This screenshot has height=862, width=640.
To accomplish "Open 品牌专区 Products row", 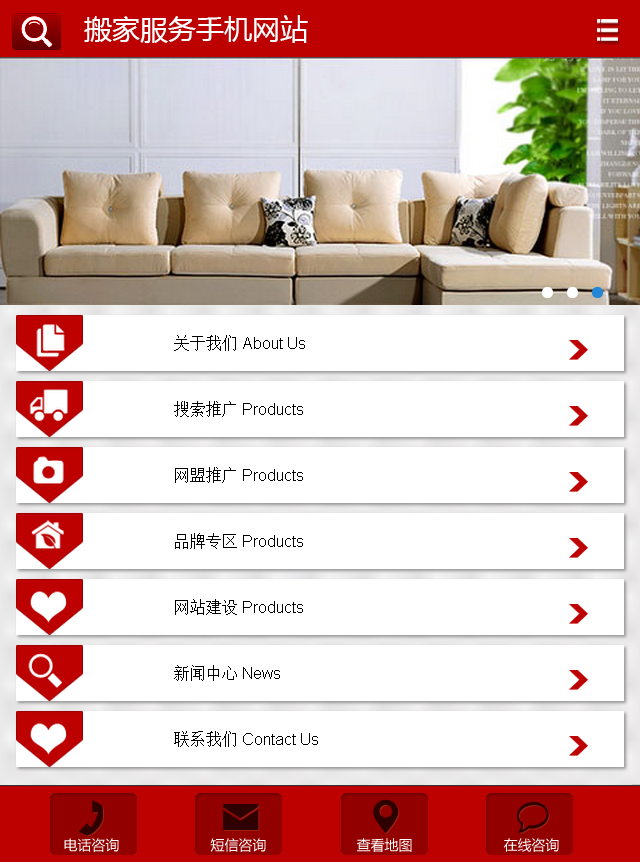I will [x=320, y=541].
